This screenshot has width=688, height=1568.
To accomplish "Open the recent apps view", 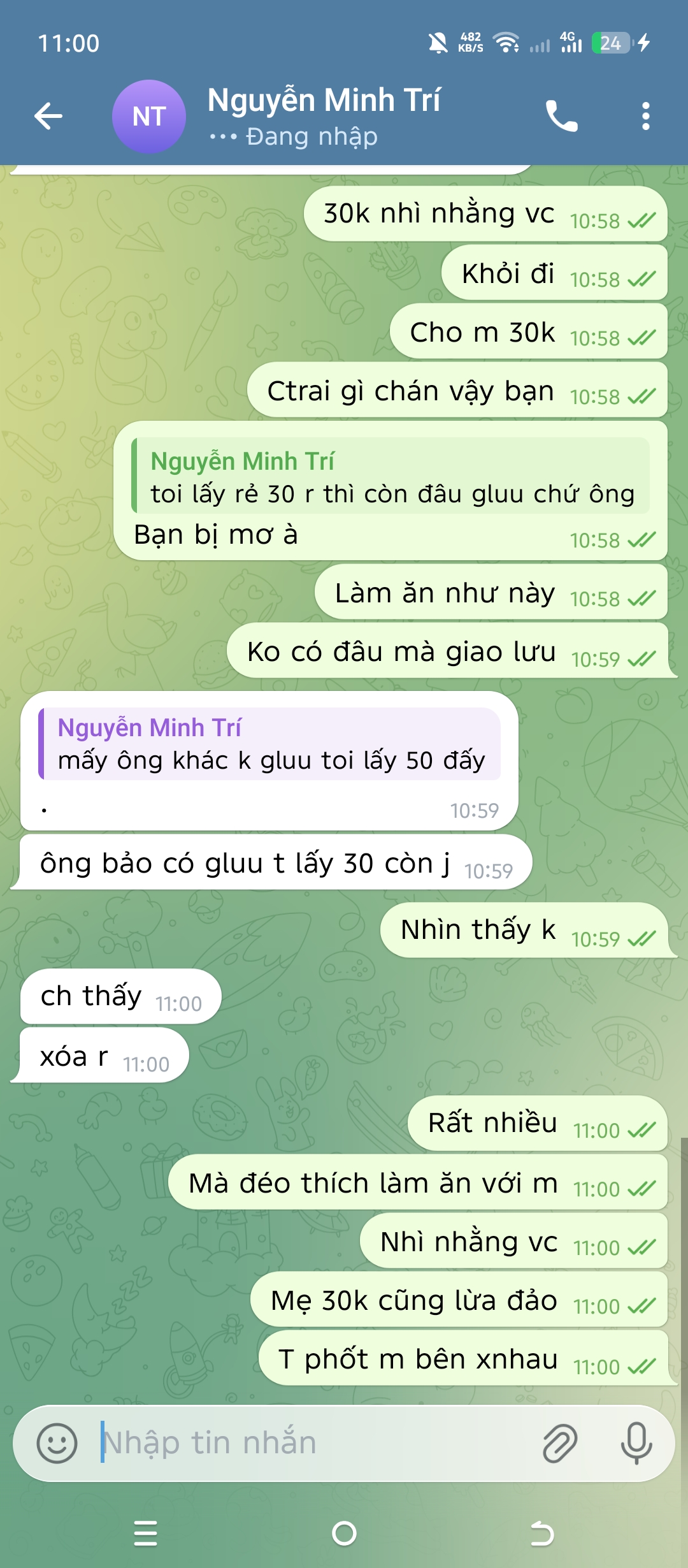I will click(x=146, y=1534).
